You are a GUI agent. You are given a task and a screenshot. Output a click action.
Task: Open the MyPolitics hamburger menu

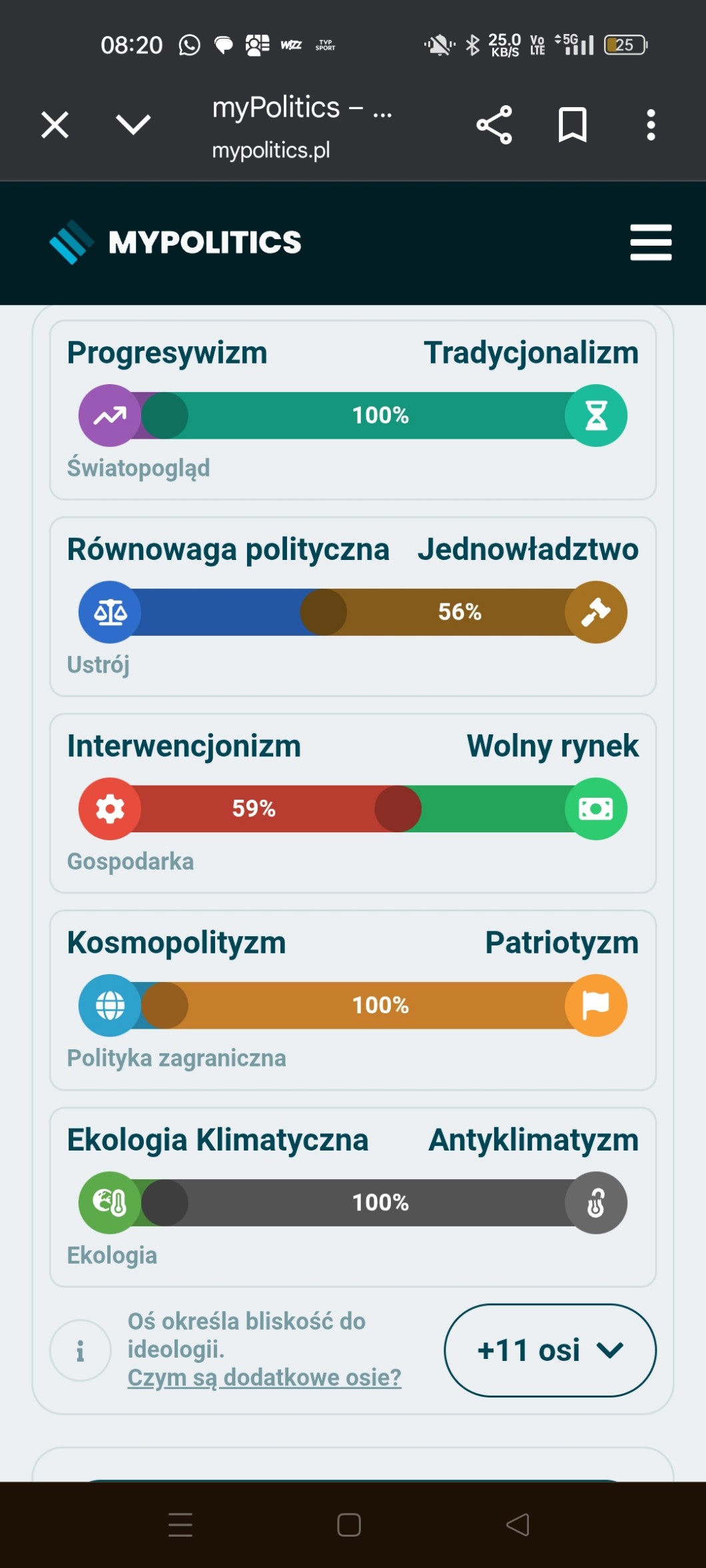coord(651,242)
